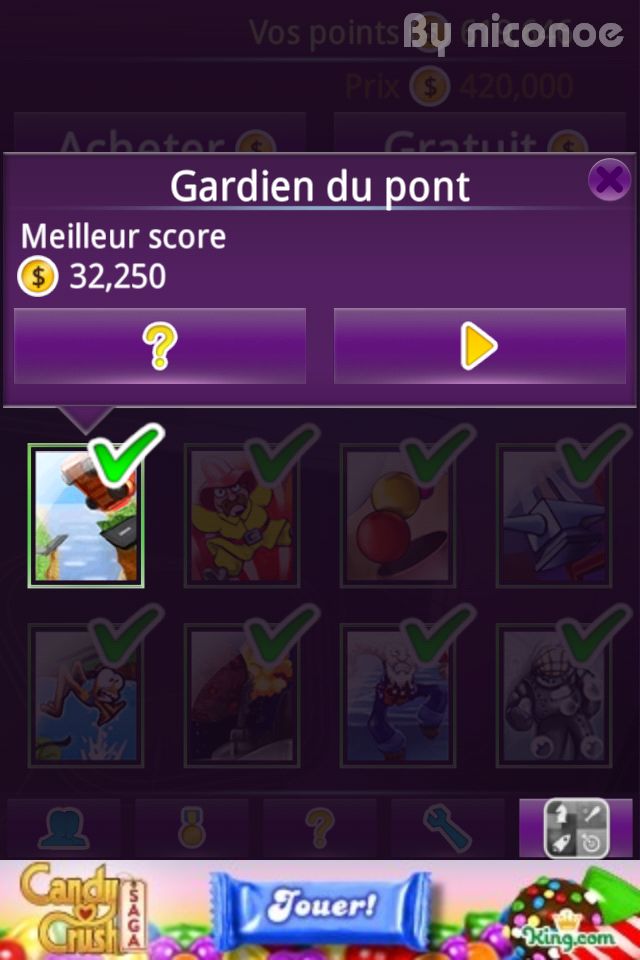This screenshot has width=640, height=960.
Task: Close the Gardien du pont popup
Action: [x=609, y=180]
